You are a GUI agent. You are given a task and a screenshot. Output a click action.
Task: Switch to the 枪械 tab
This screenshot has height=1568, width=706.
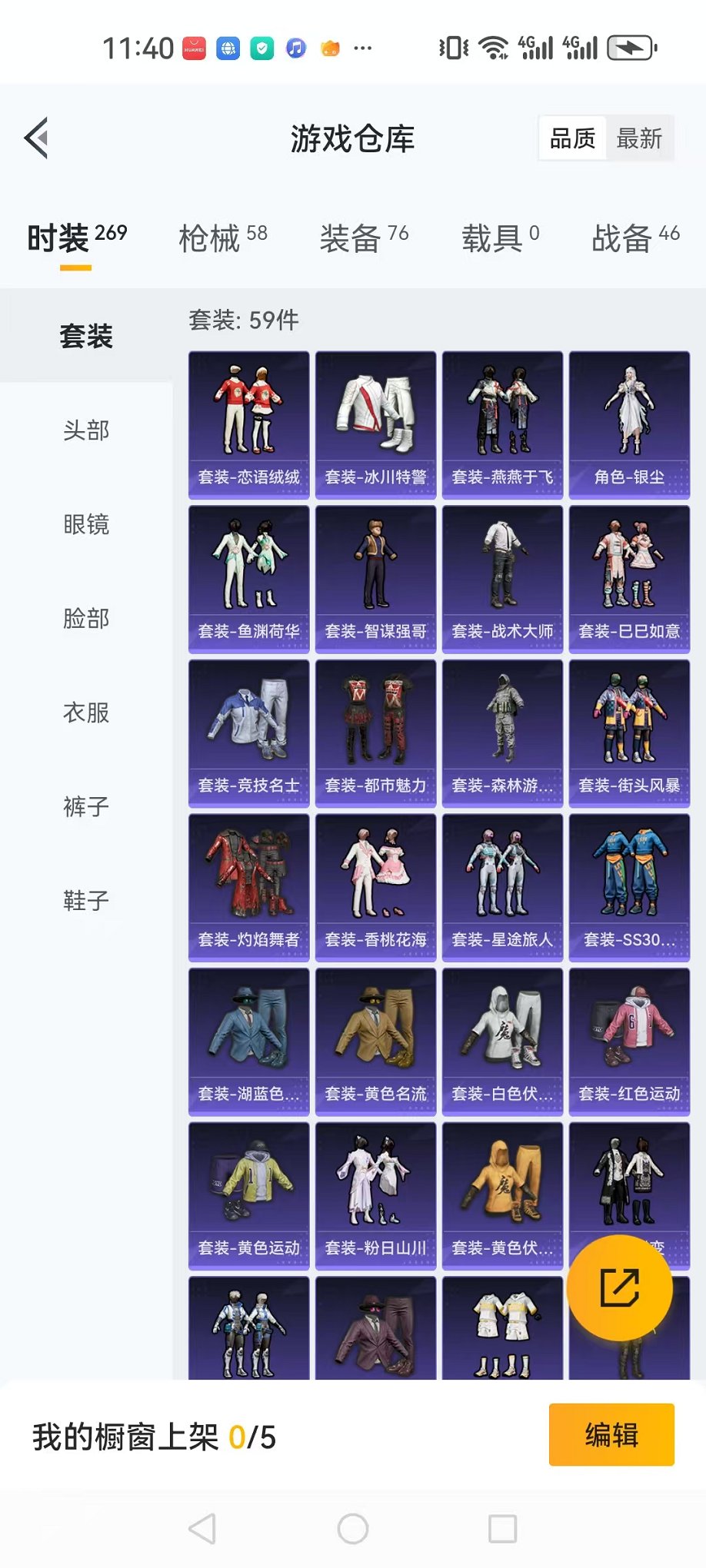point(223,237)
